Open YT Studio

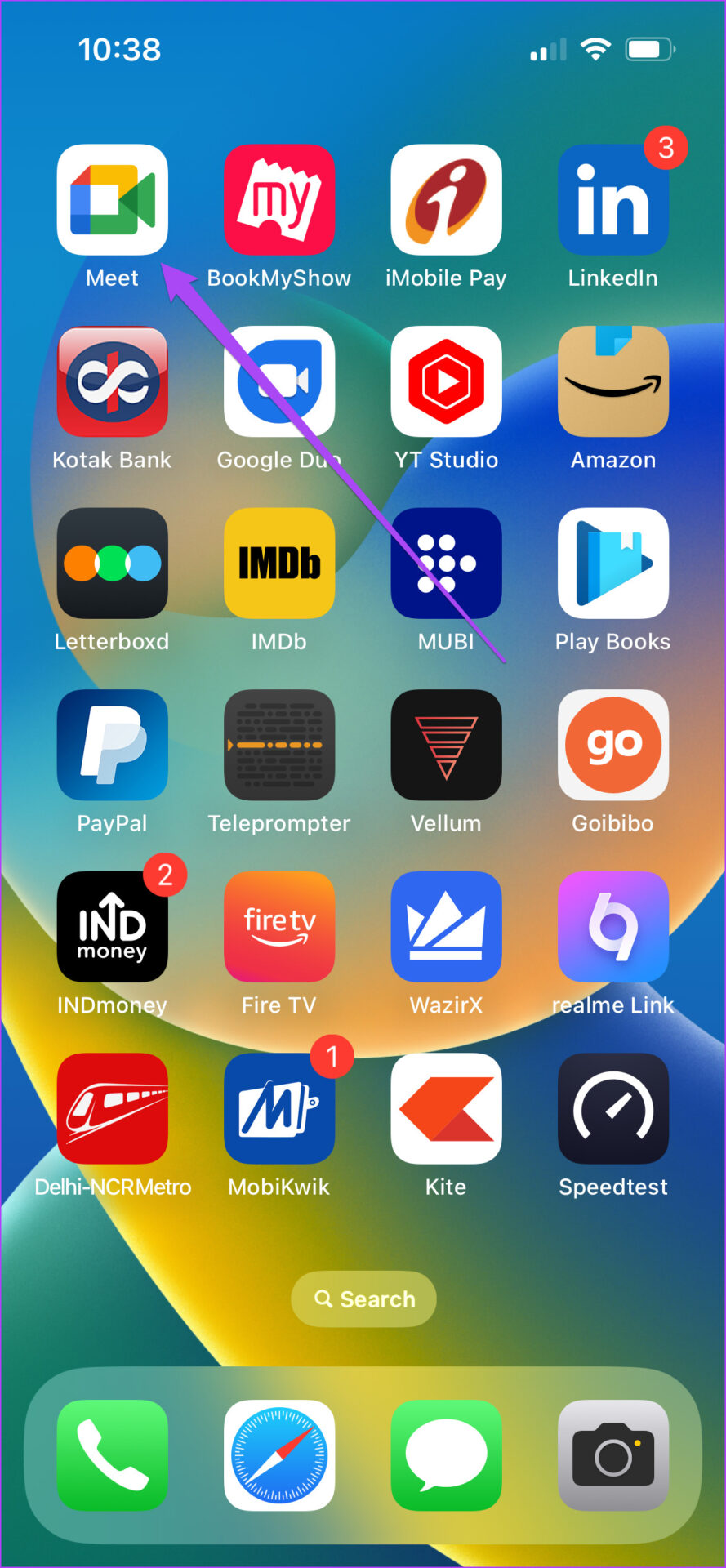coord(446,381)
